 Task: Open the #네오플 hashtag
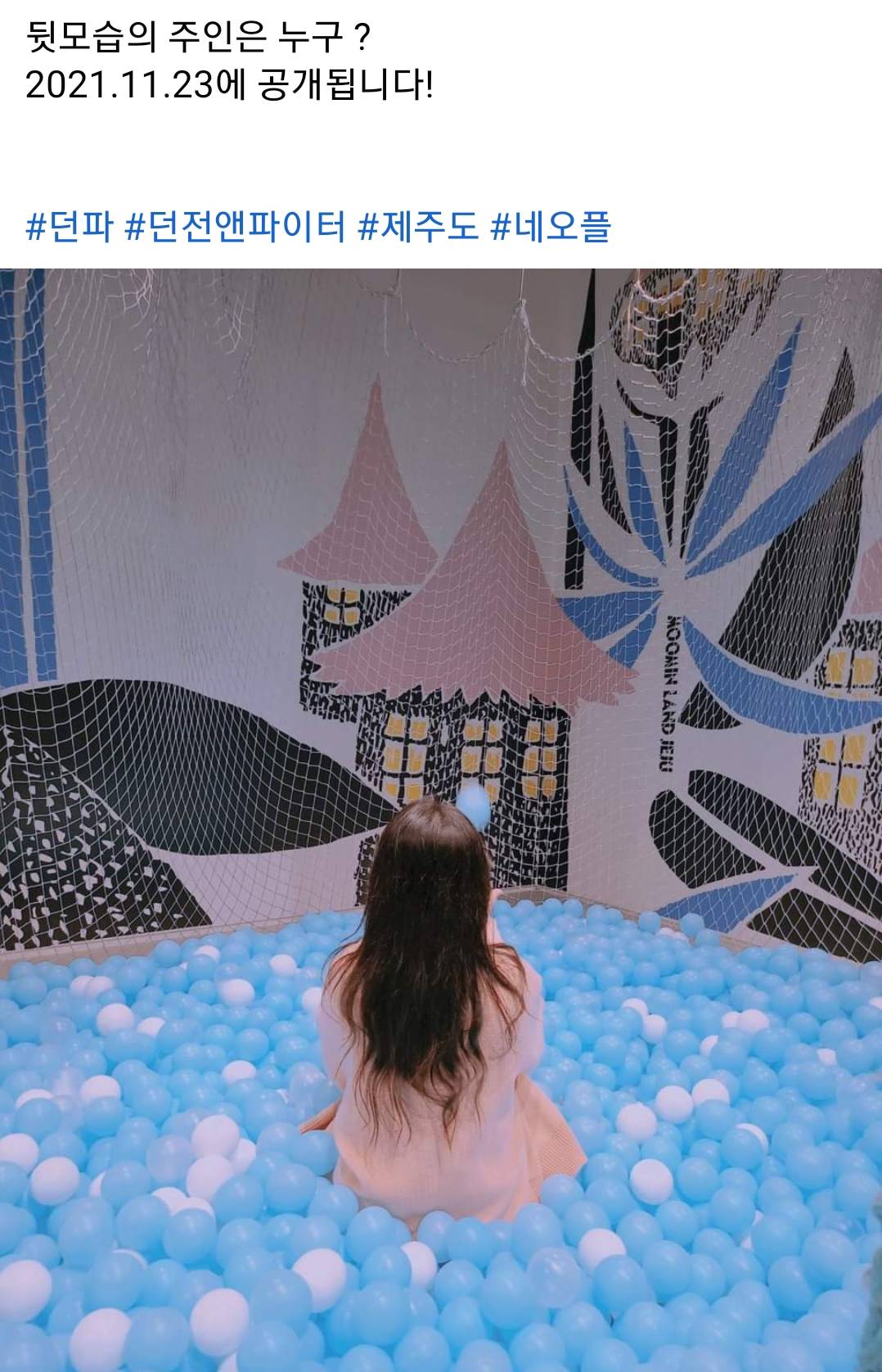(x=551, y=226)
